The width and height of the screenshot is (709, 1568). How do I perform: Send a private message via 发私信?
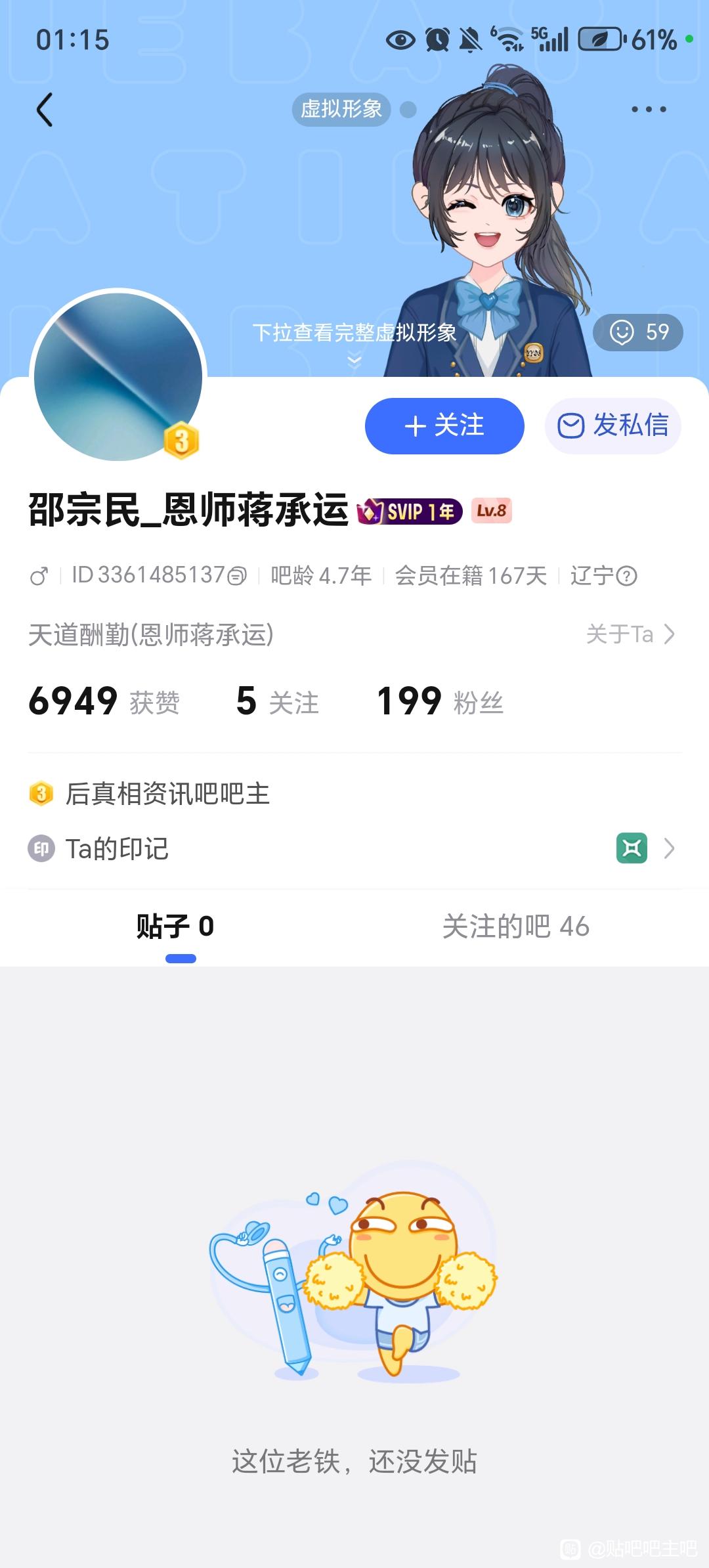[613, 425]
